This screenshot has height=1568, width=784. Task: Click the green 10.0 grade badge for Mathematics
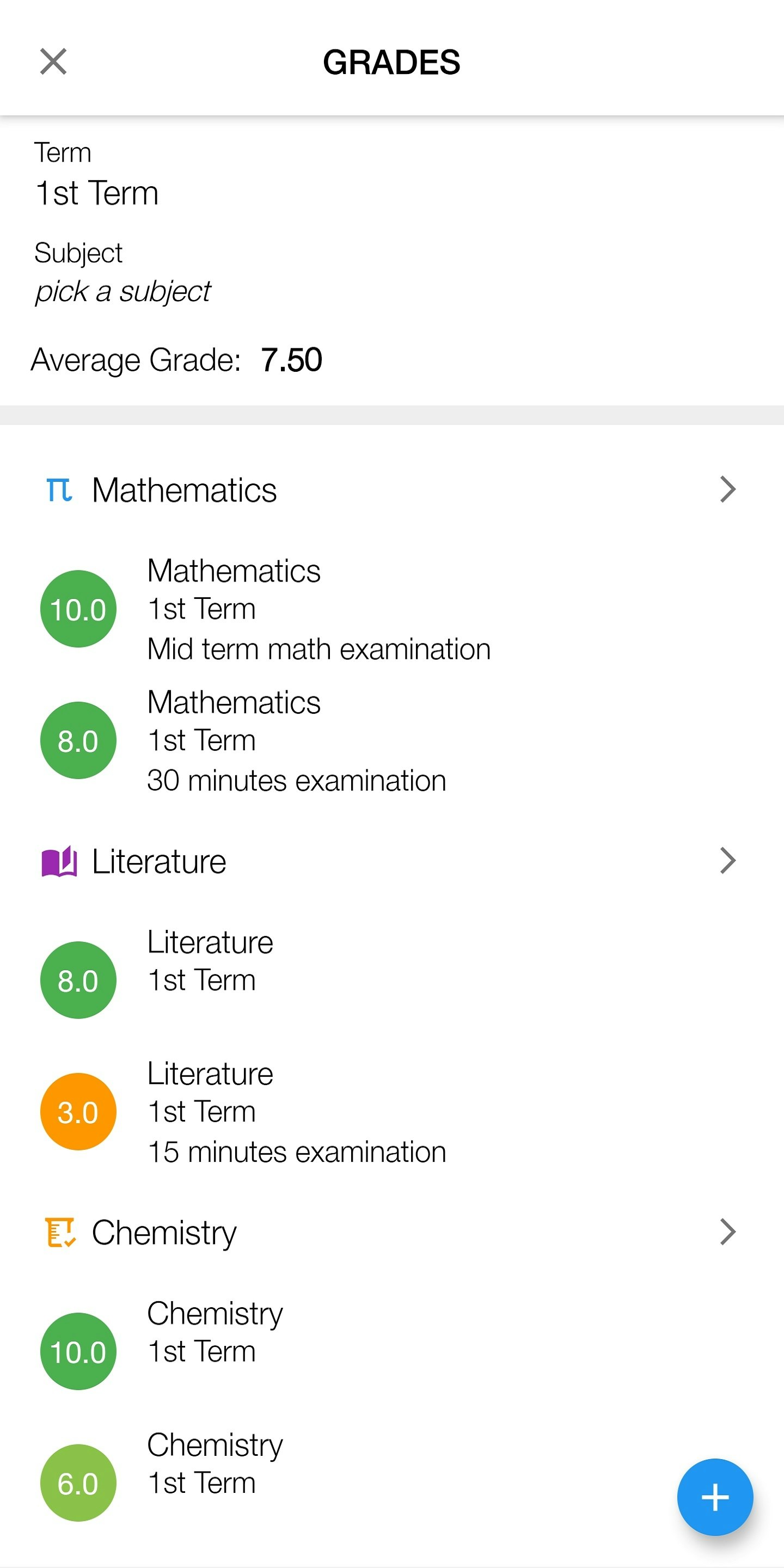pos(77,609)
